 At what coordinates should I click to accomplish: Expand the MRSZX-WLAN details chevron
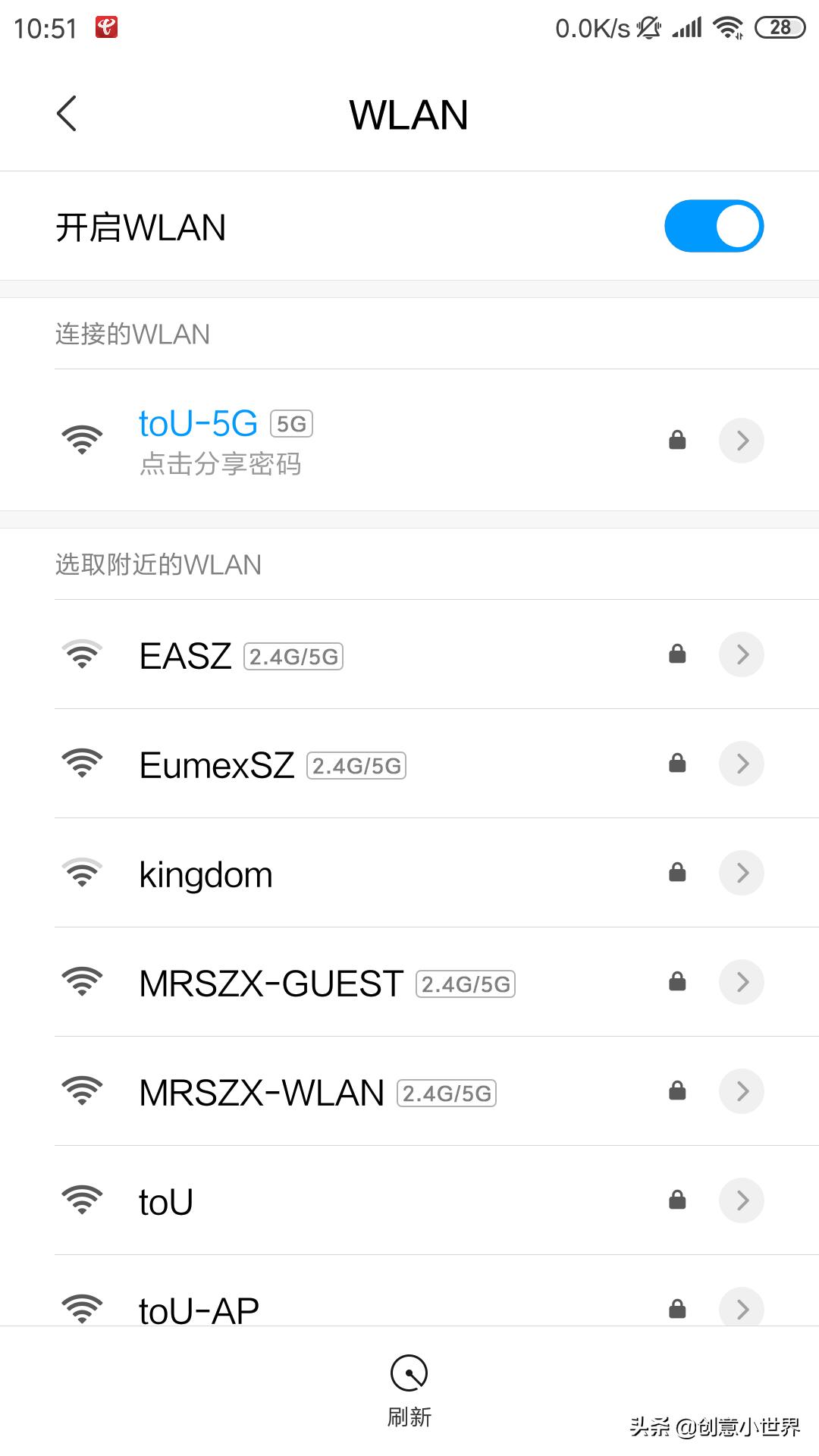coord(741,1091)
